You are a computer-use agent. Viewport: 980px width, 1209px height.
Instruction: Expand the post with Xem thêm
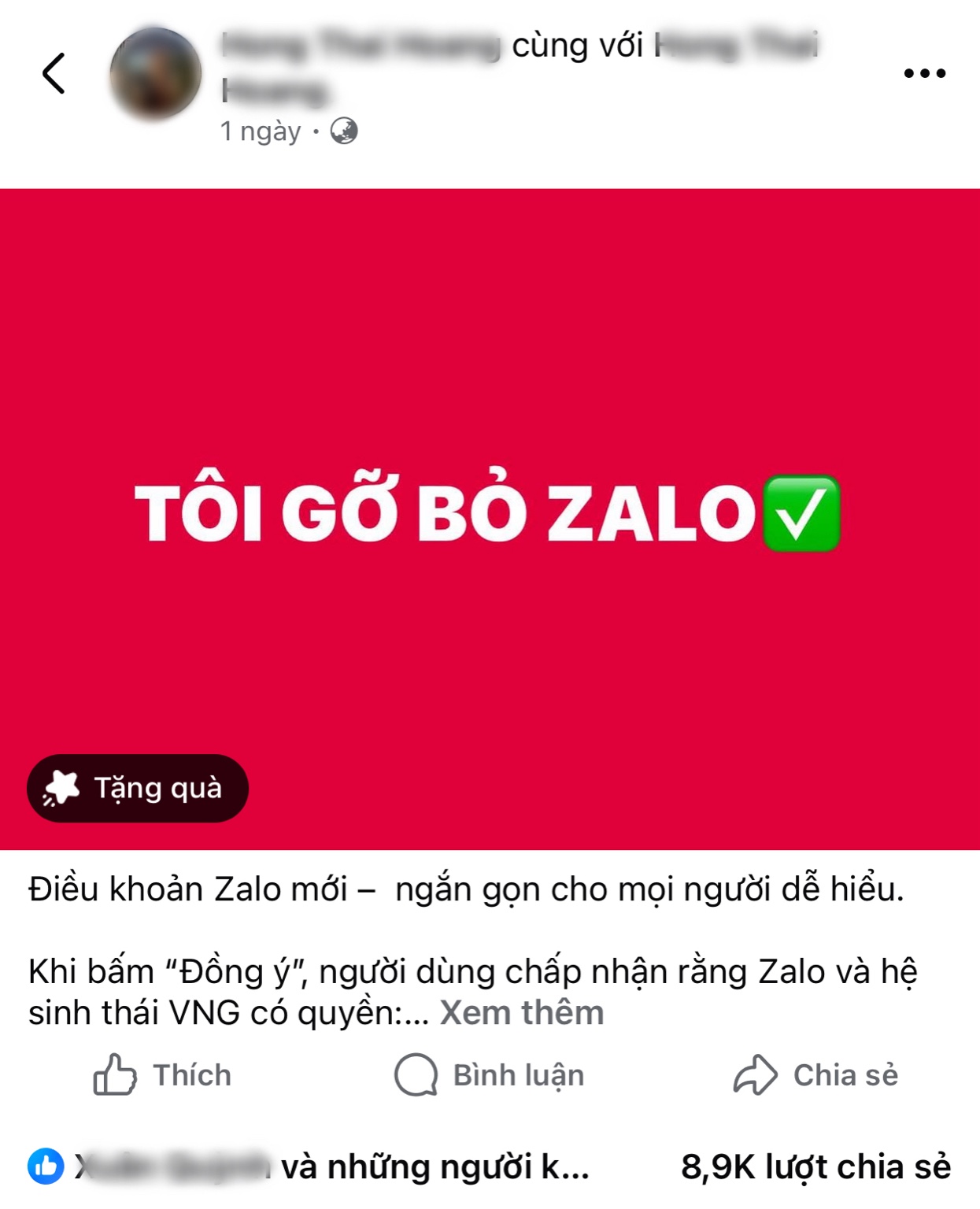pos(520,1015)
